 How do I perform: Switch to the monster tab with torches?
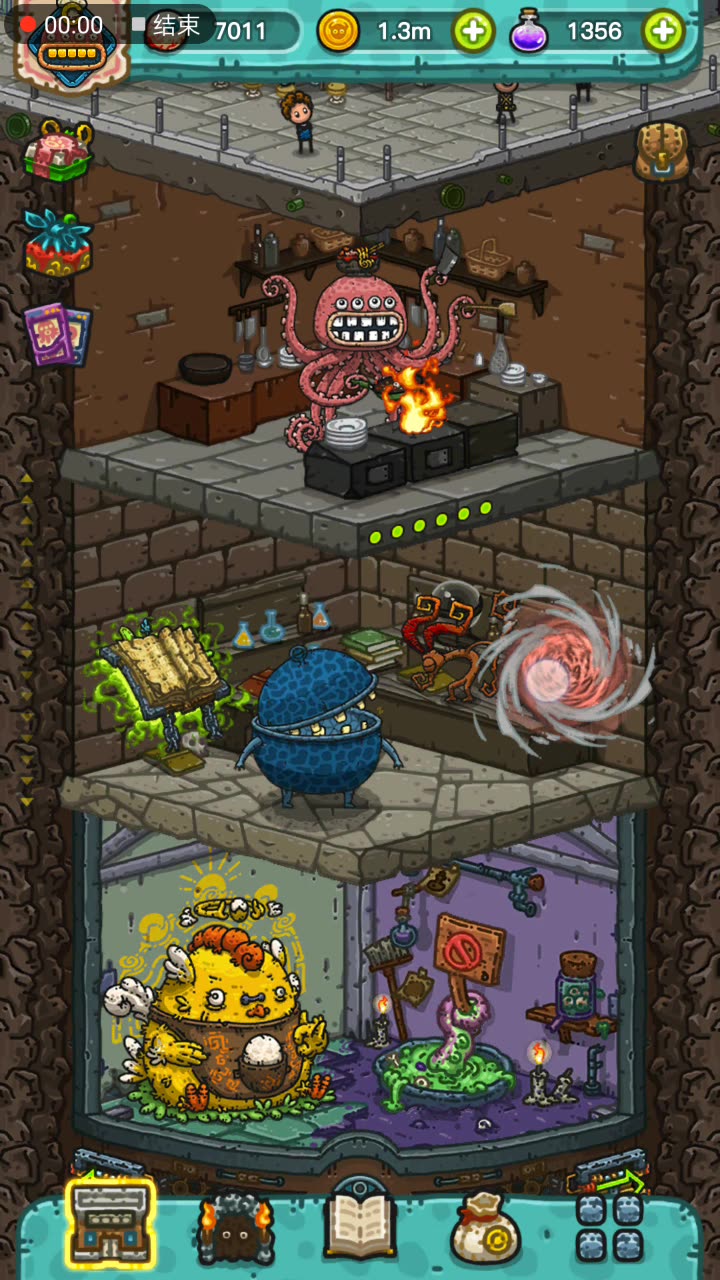(x=236, y=1226)
